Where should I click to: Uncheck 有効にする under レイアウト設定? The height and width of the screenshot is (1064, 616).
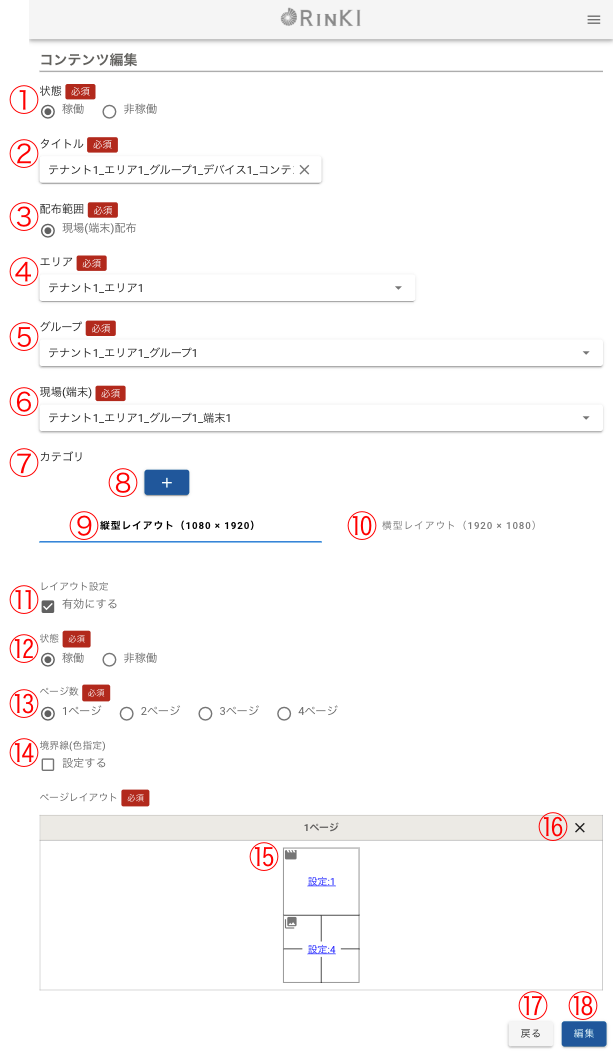[x=48, y=605]
